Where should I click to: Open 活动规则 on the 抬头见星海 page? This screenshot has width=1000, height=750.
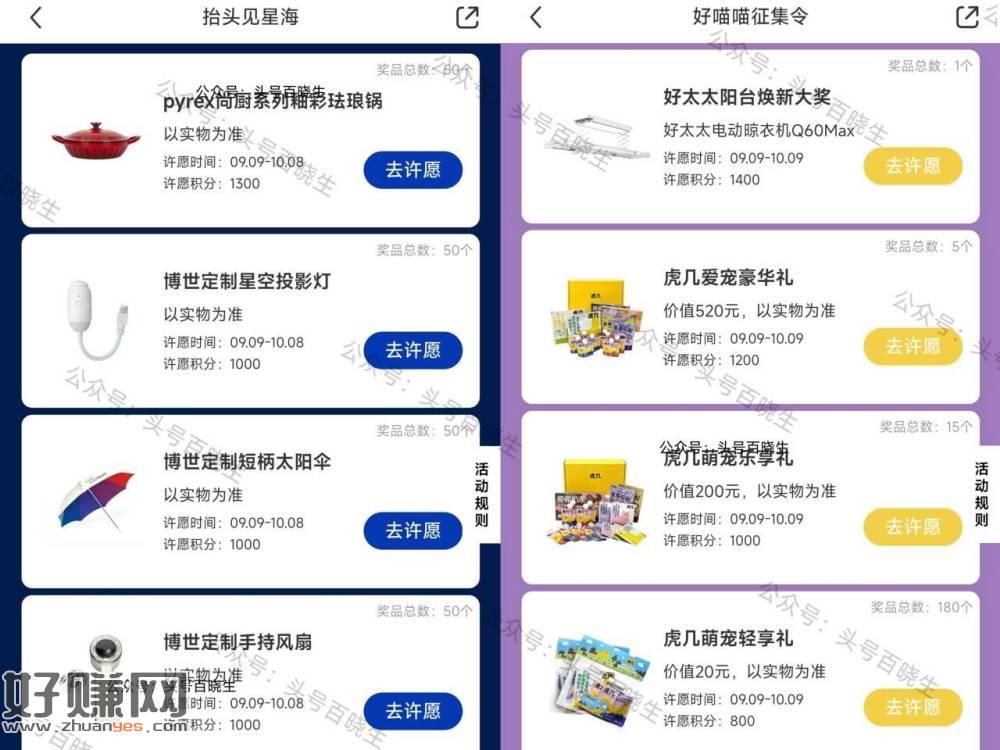482,494
